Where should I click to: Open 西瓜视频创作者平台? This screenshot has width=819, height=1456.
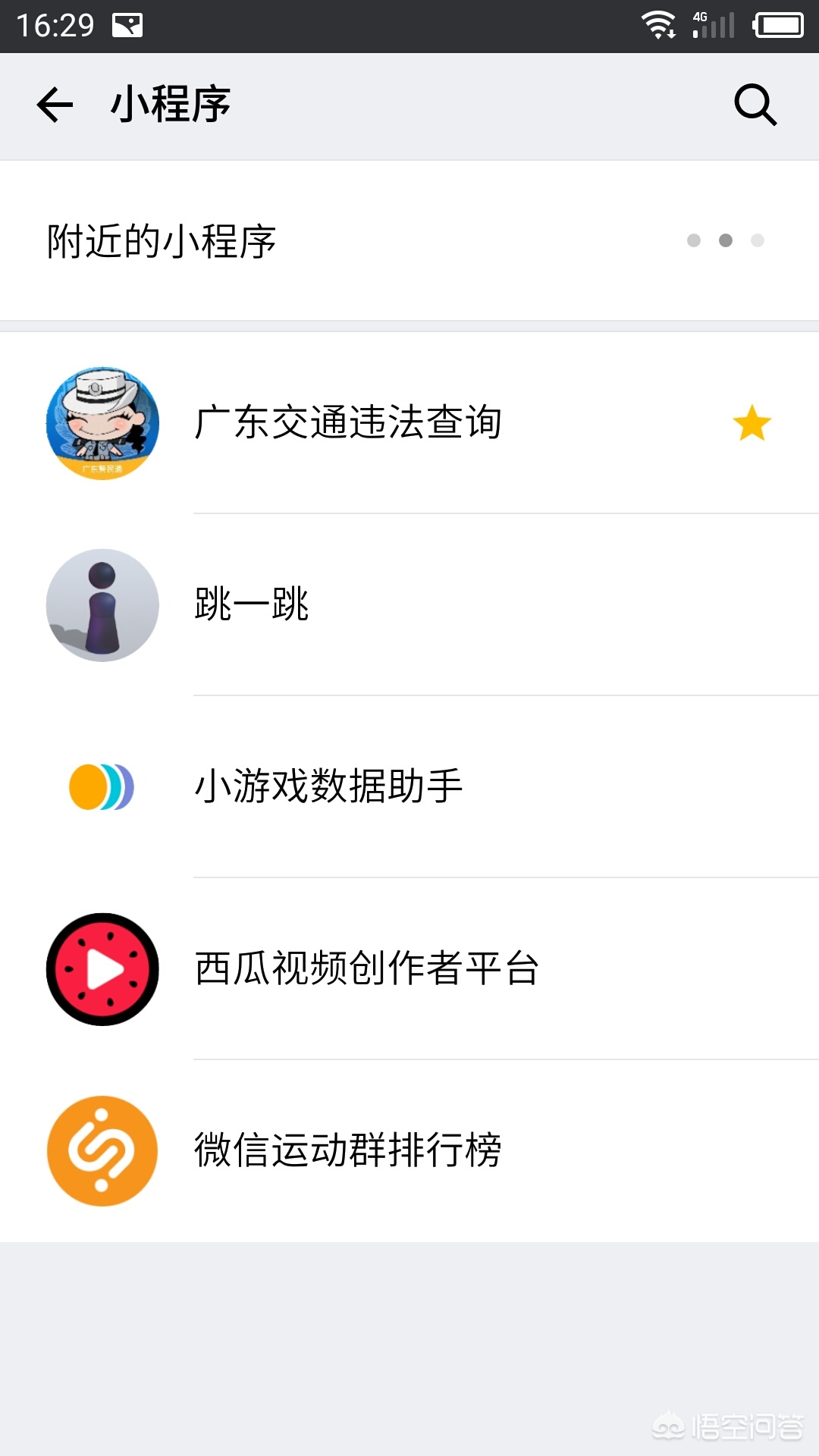click(x=409, y=969)
